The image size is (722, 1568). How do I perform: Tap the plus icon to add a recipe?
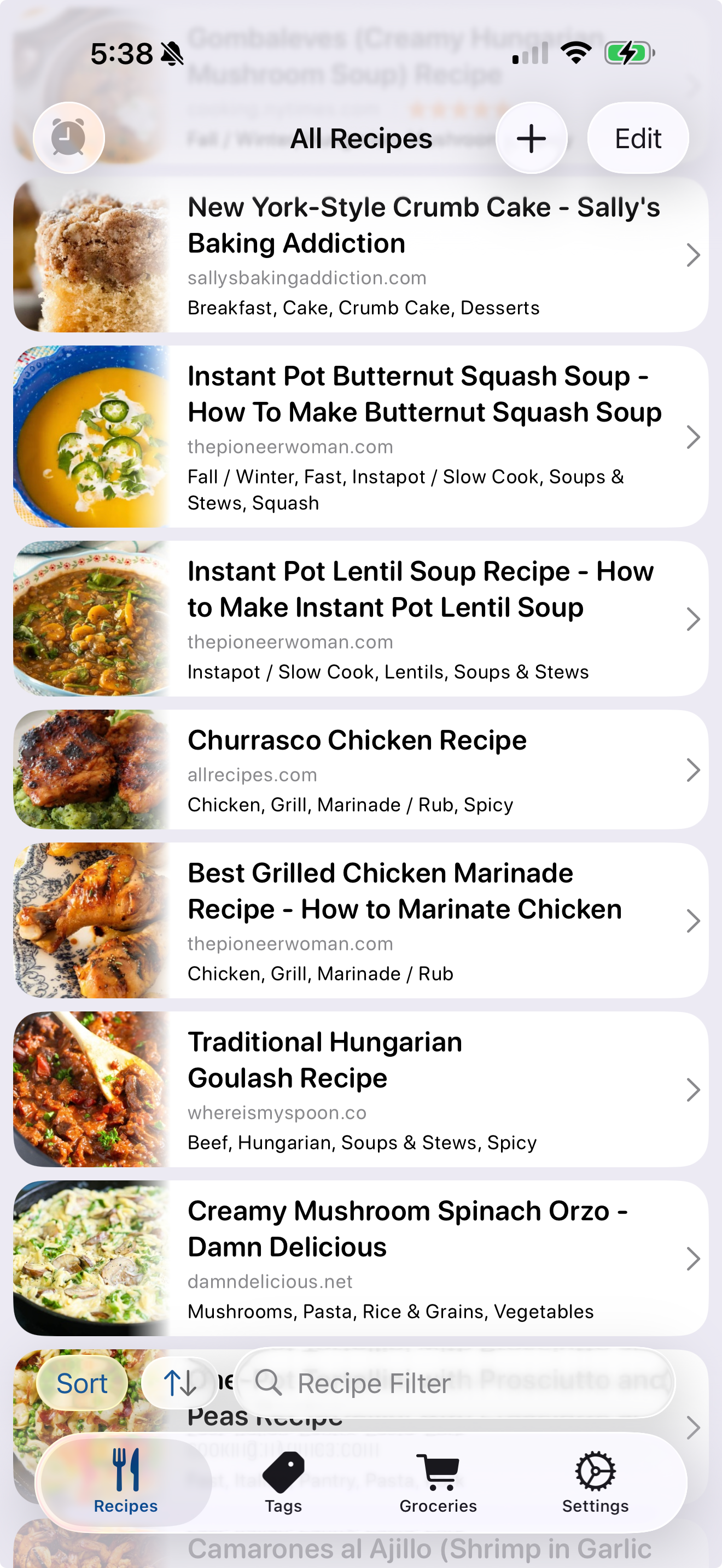(531, 138)
